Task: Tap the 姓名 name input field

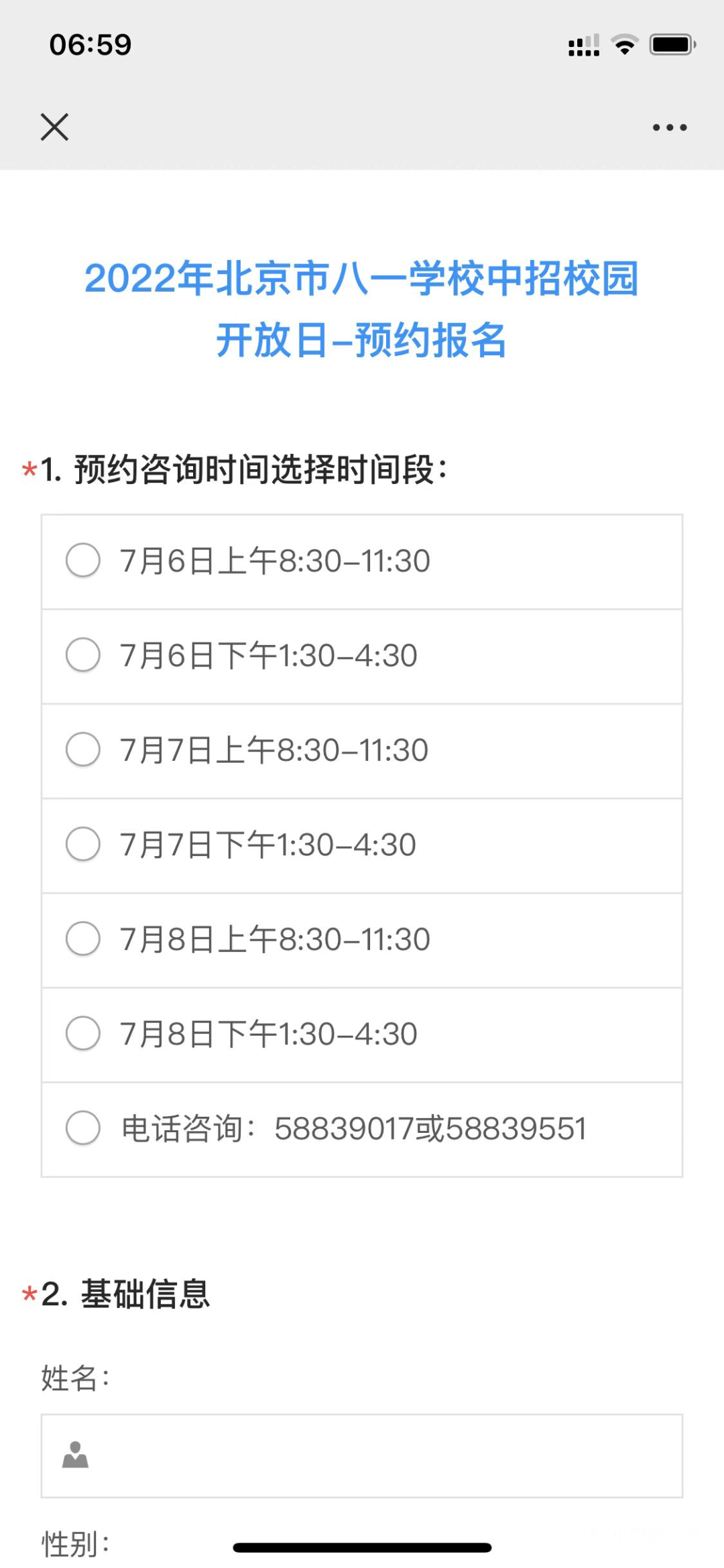Action: coord(362,1455)
